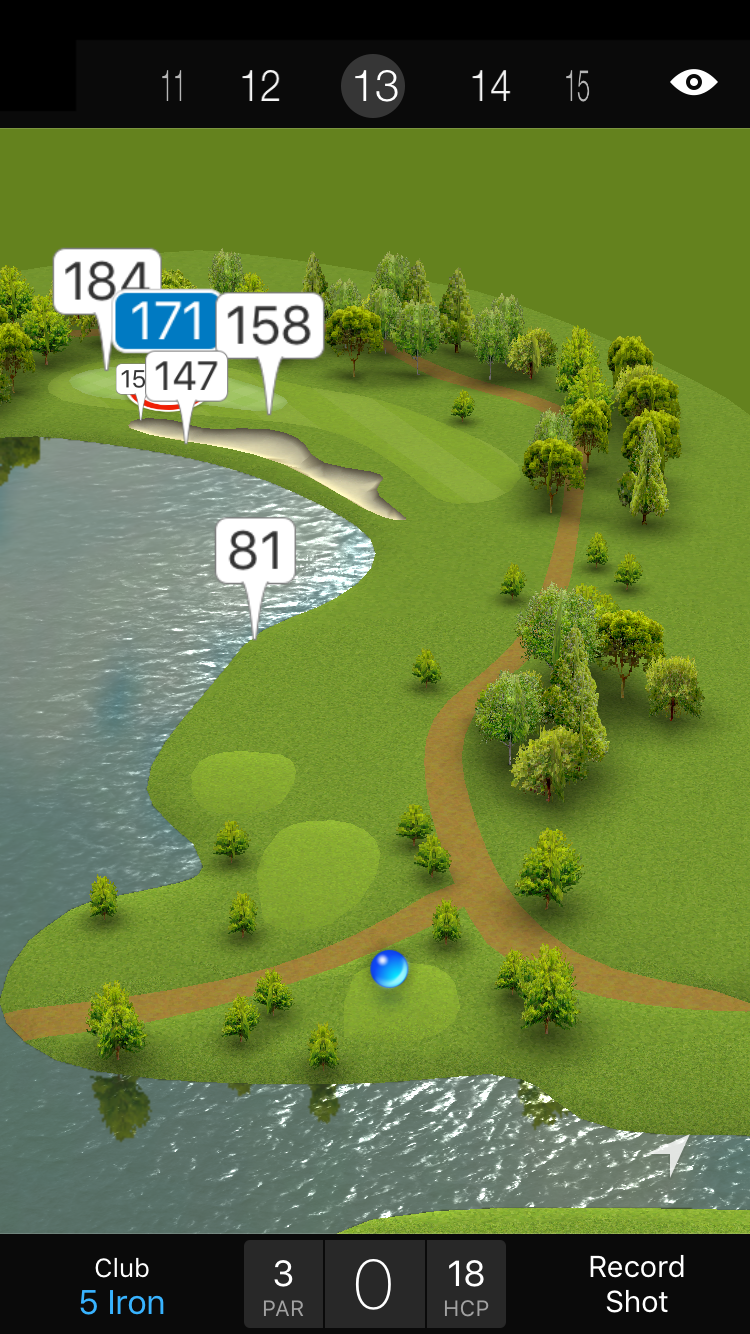Select hole 14
750x1334 pixels.
click(x=490, y=87)
